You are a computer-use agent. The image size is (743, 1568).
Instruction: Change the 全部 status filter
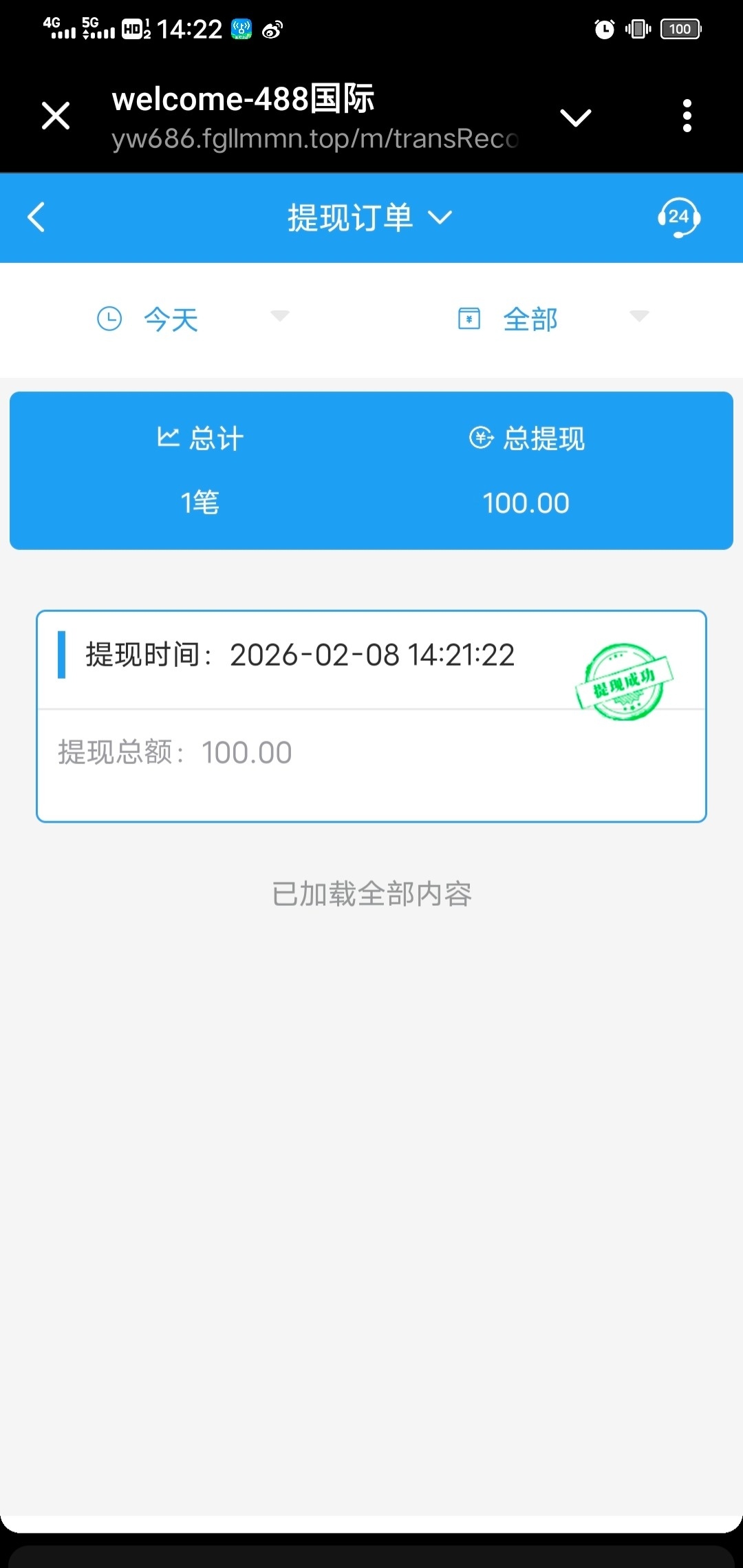click(x=552, y=319)
